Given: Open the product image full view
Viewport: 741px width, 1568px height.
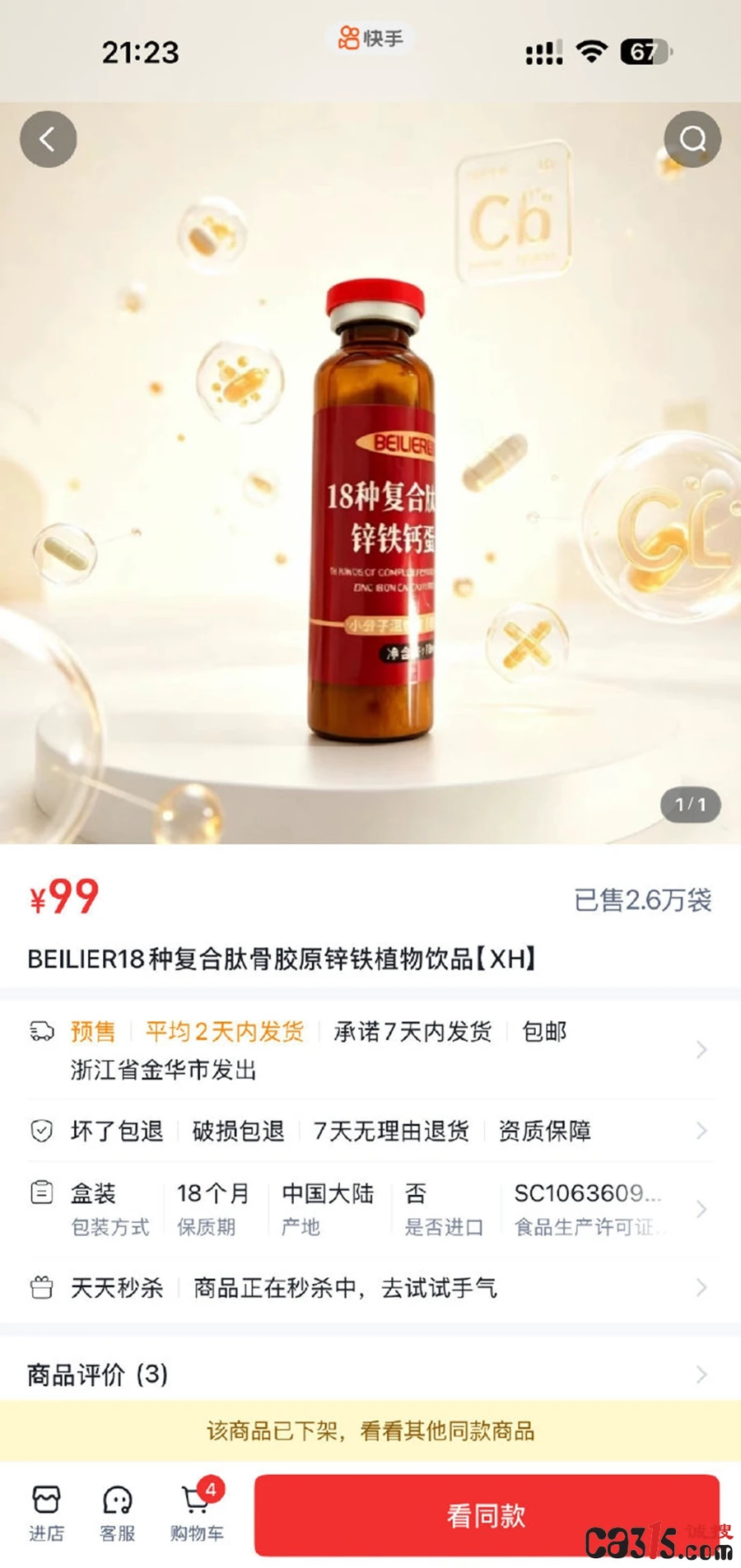Looking at the screenshot, I should [x=370, y=474].
